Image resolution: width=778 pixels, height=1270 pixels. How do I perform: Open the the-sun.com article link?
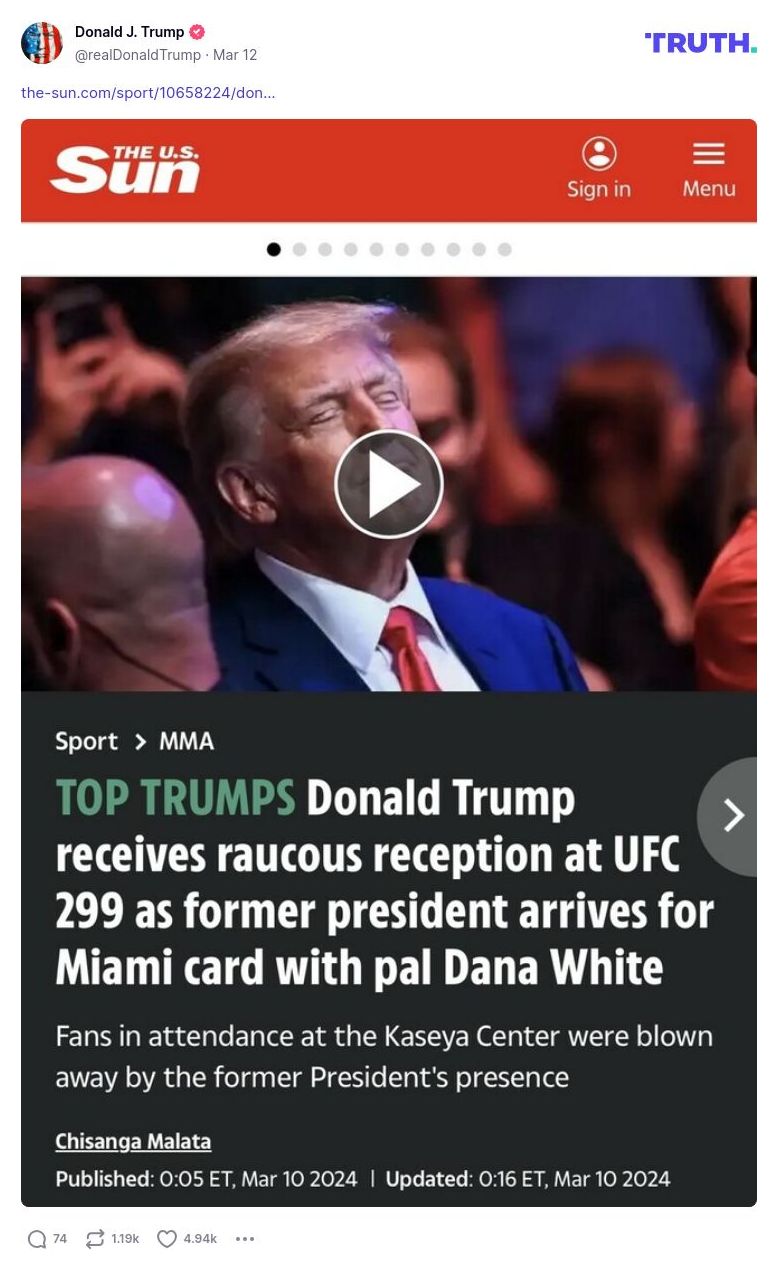coord(148,93)
